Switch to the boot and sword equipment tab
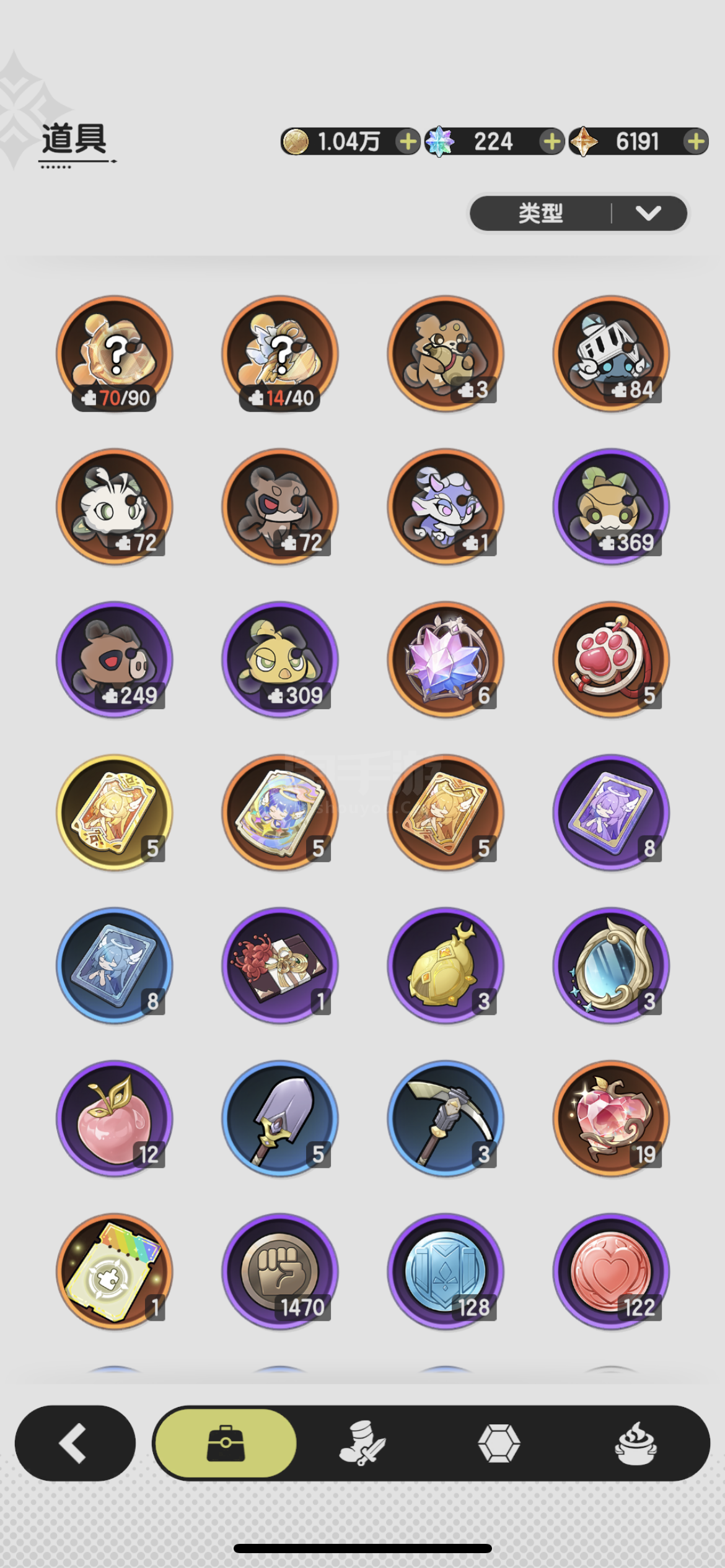 (x=362, y=1443)
